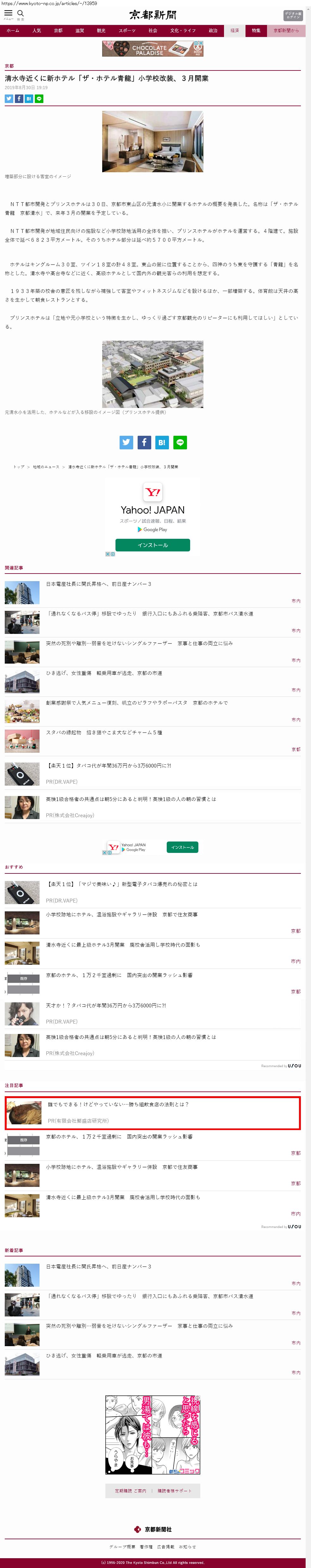311x1568 pixels.
Task: Open the ひき逃げ、女性重傷 related article
Action: 104,673
